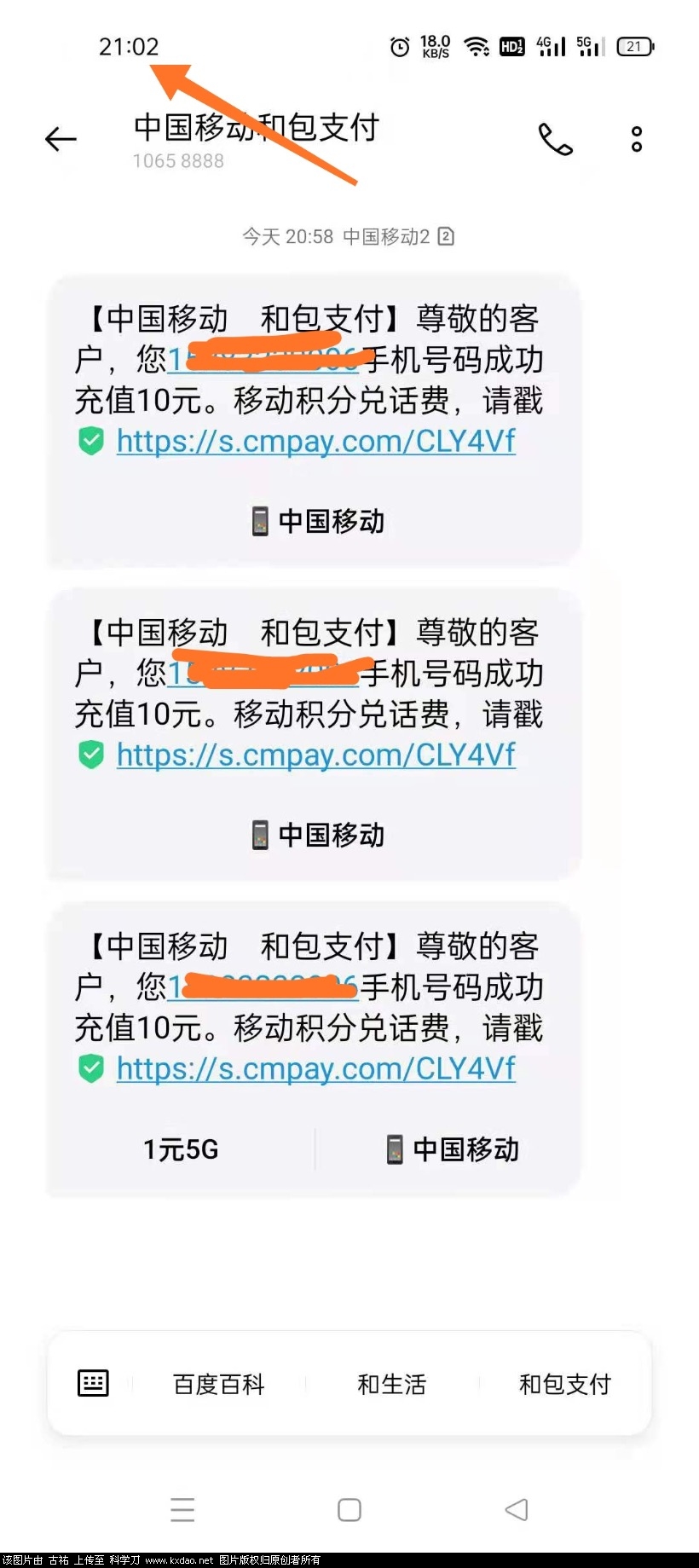Screen dimensions: 699x1568
Task: Go back from the 中国移动和包支付 conversation
Action: [x=61, y=139]
